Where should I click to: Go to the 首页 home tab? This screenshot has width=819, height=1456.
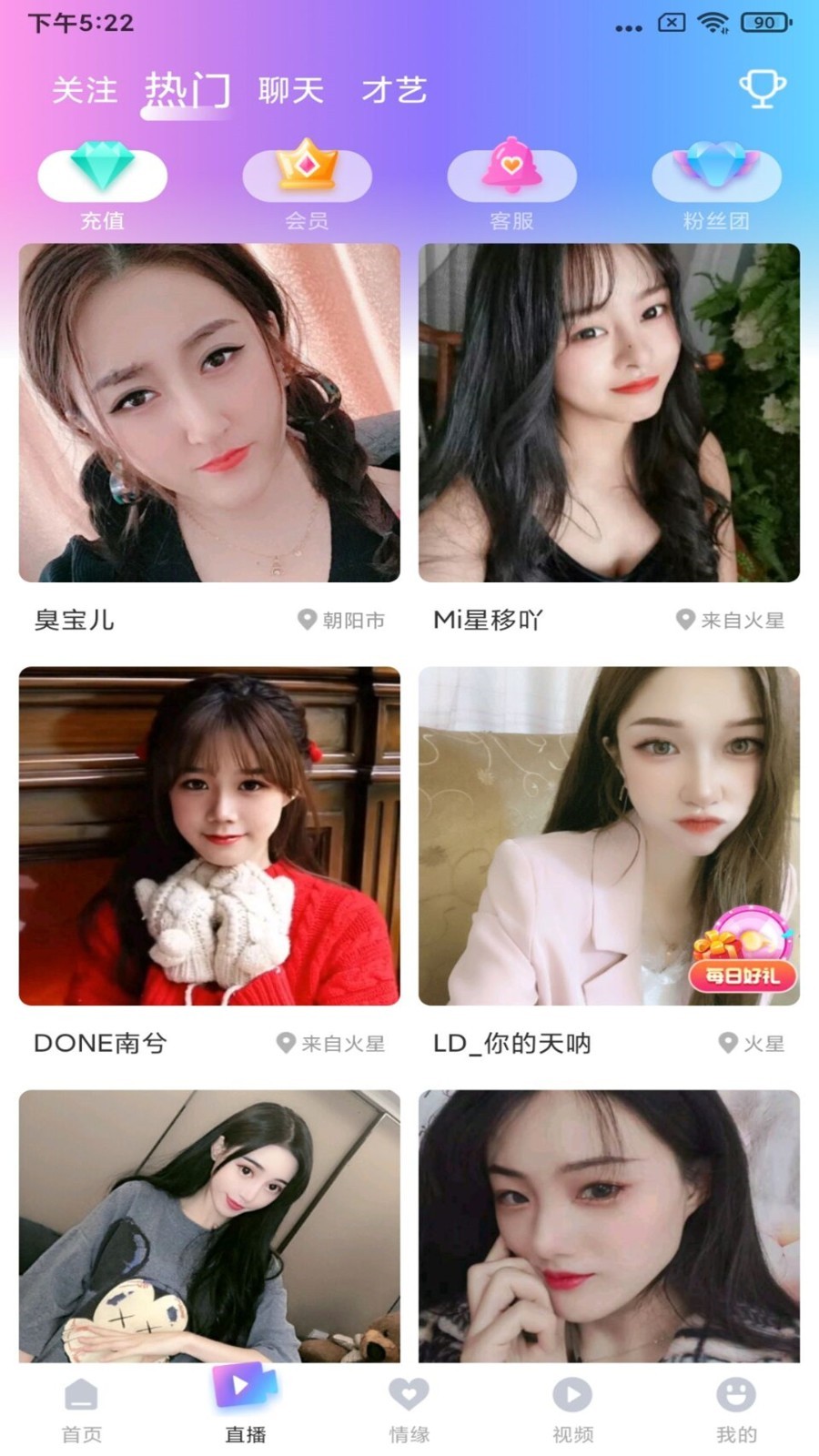[82, 1409]
